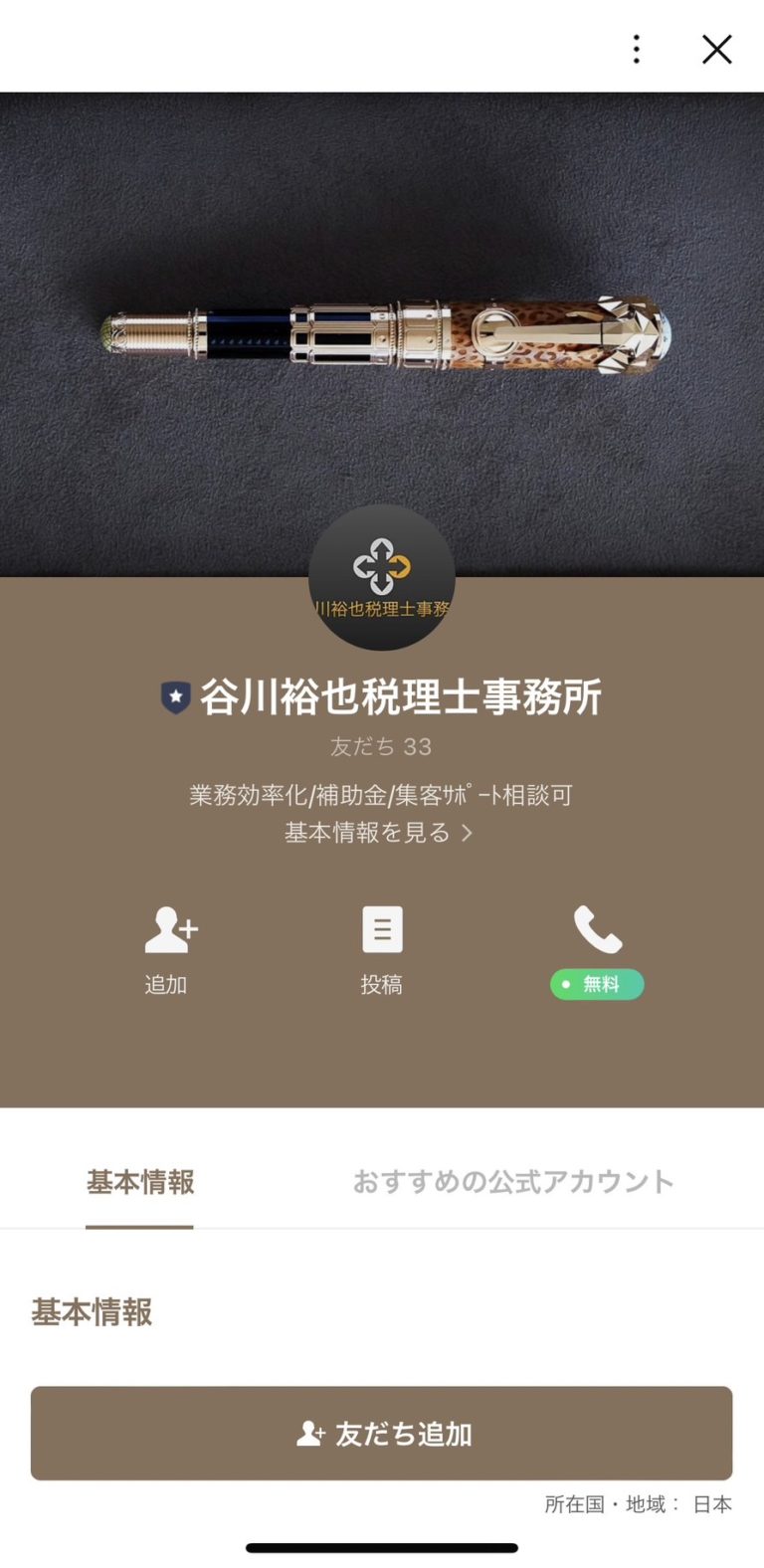Image resolution: width=764 pixels, height=1568 pixels.
Task: Switch to the 基本情報 tab
Action: pos(139,1182)
